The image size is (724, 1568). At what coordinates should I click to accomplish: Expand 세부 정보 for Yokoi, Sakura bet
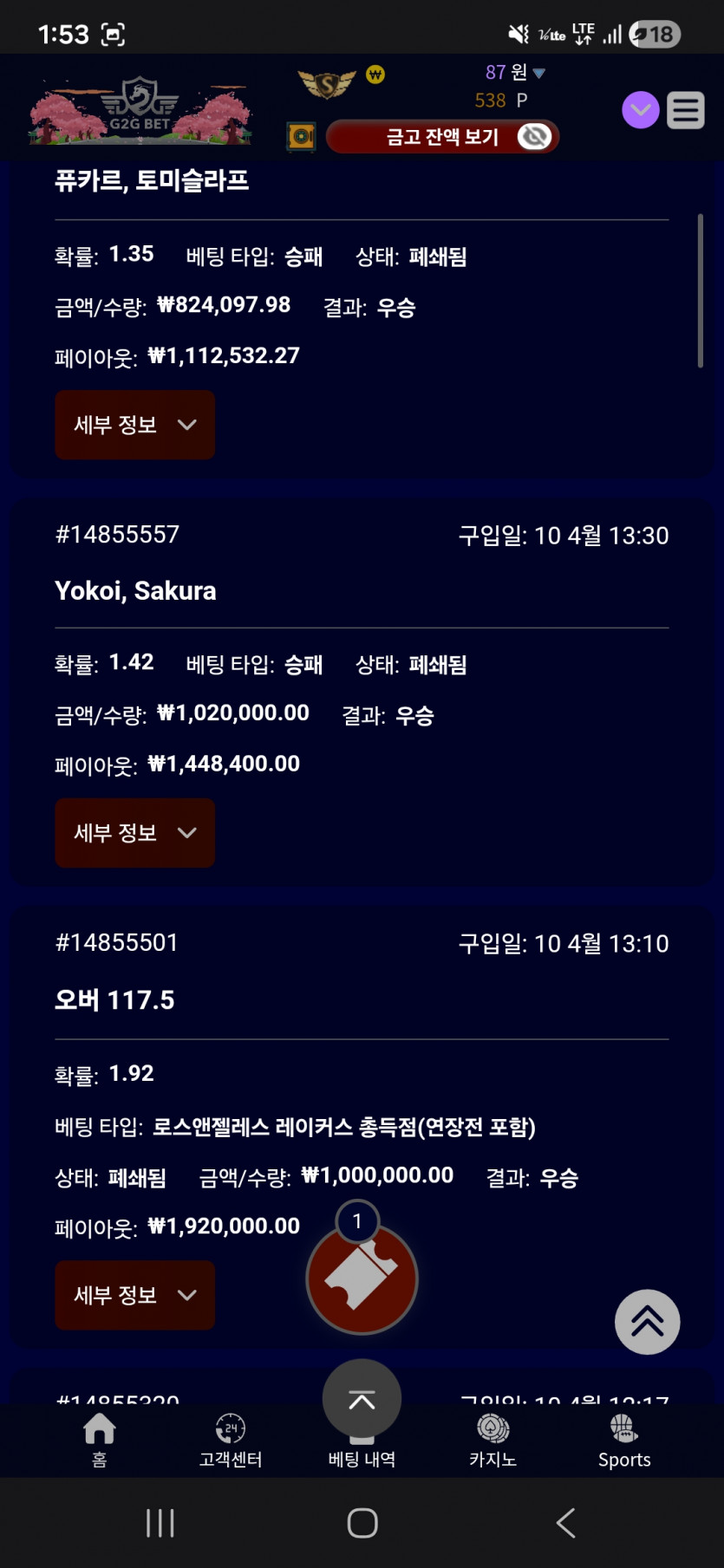(135, 833)
